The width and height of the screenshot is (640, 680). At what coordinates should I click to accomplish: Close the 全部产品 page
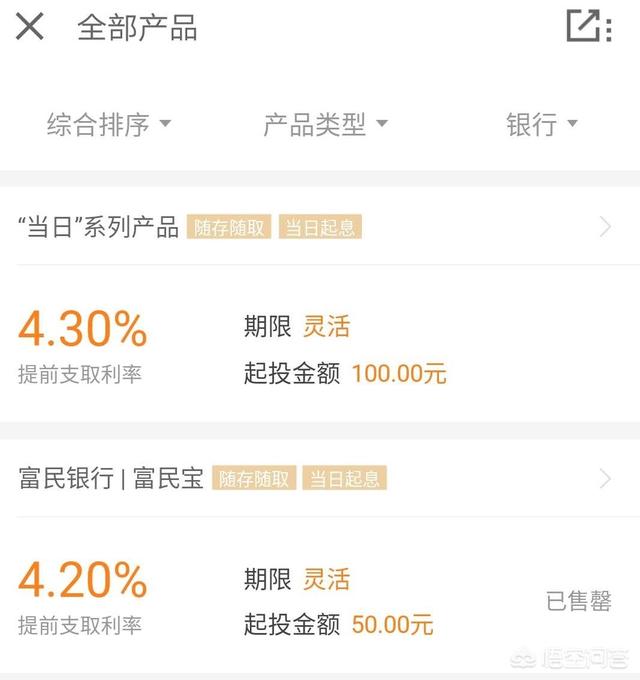(30, 27)
